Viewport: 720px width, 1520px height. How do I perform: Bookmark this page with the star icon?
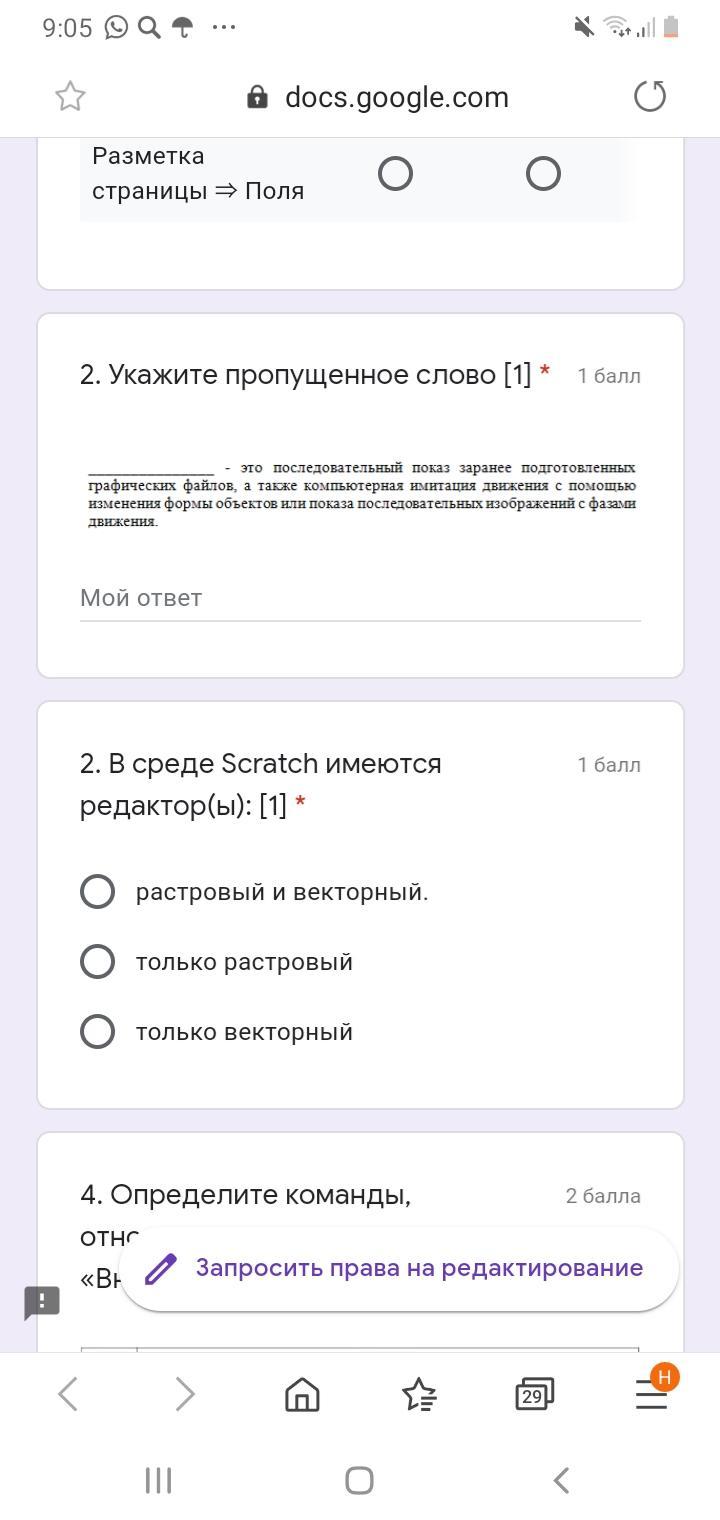(x=70, y=97)
